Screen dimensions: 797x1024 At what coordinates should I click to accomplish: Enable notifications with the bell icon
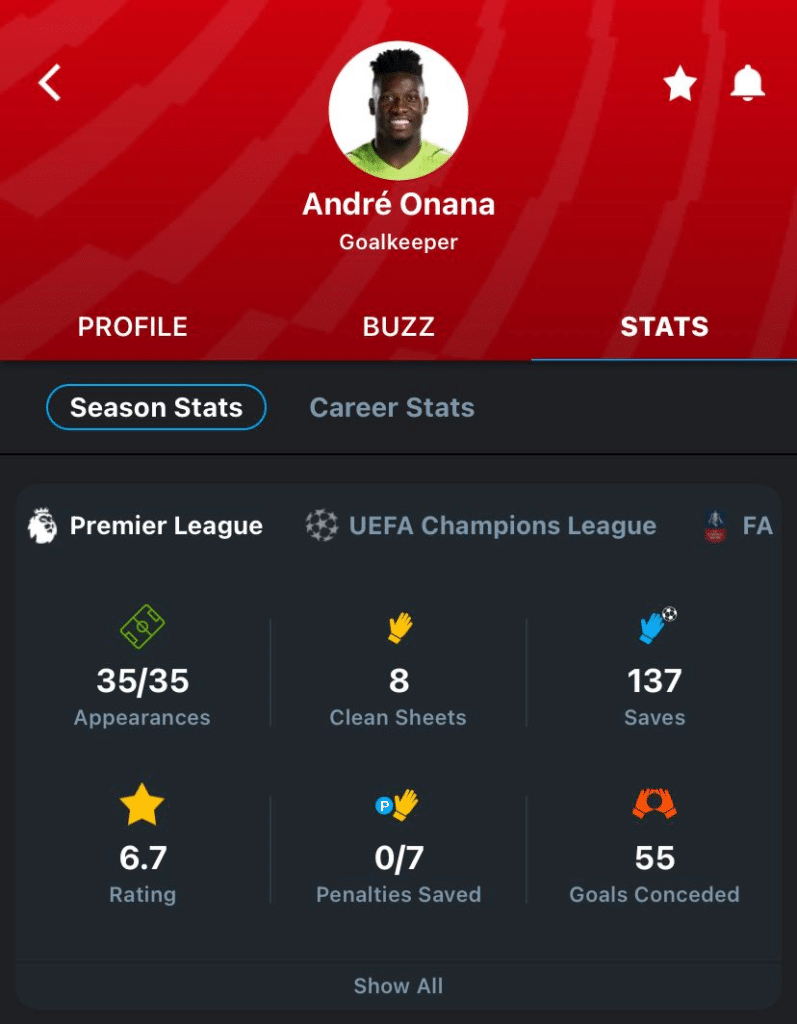point(747,84)
